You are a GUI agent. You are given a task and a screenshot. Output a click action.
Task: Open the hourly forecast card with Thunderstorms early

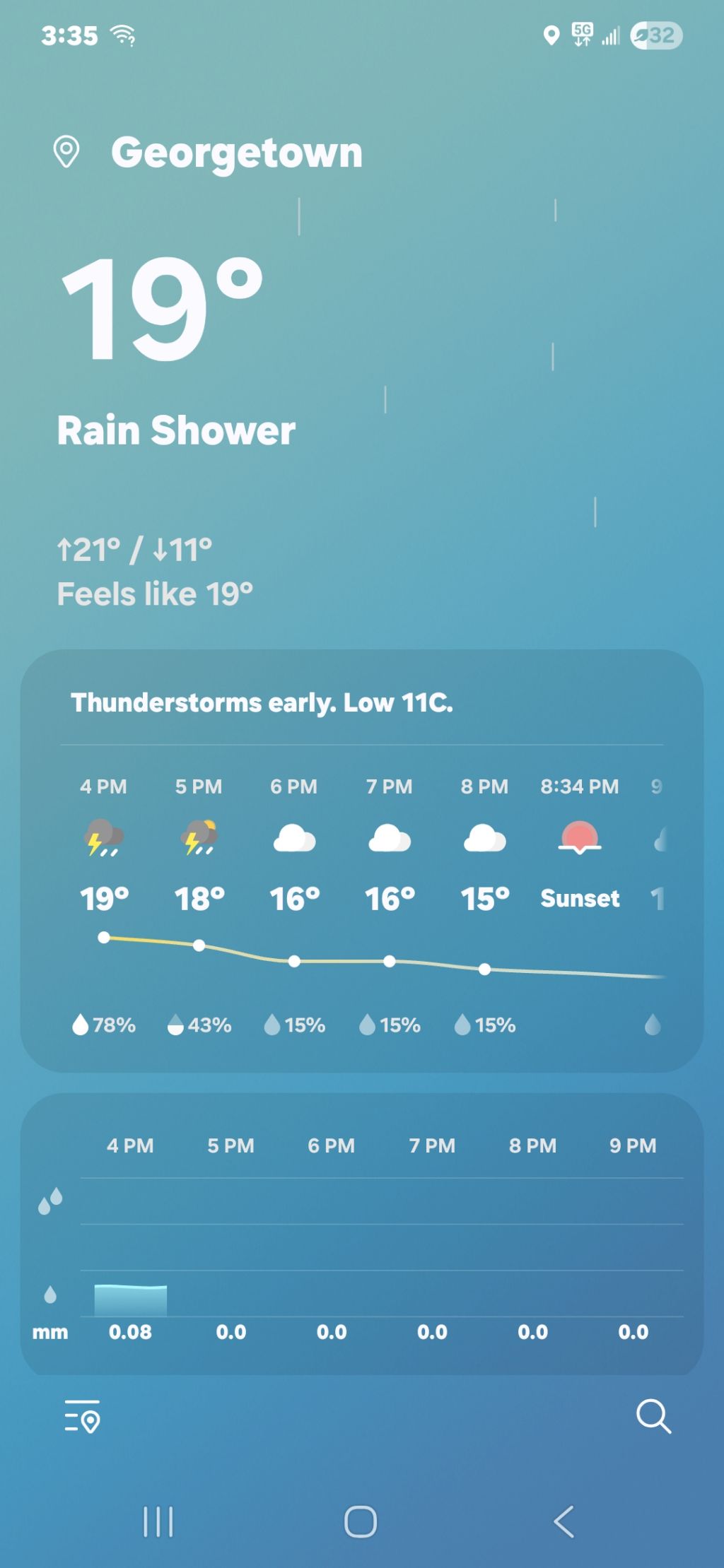362,861
